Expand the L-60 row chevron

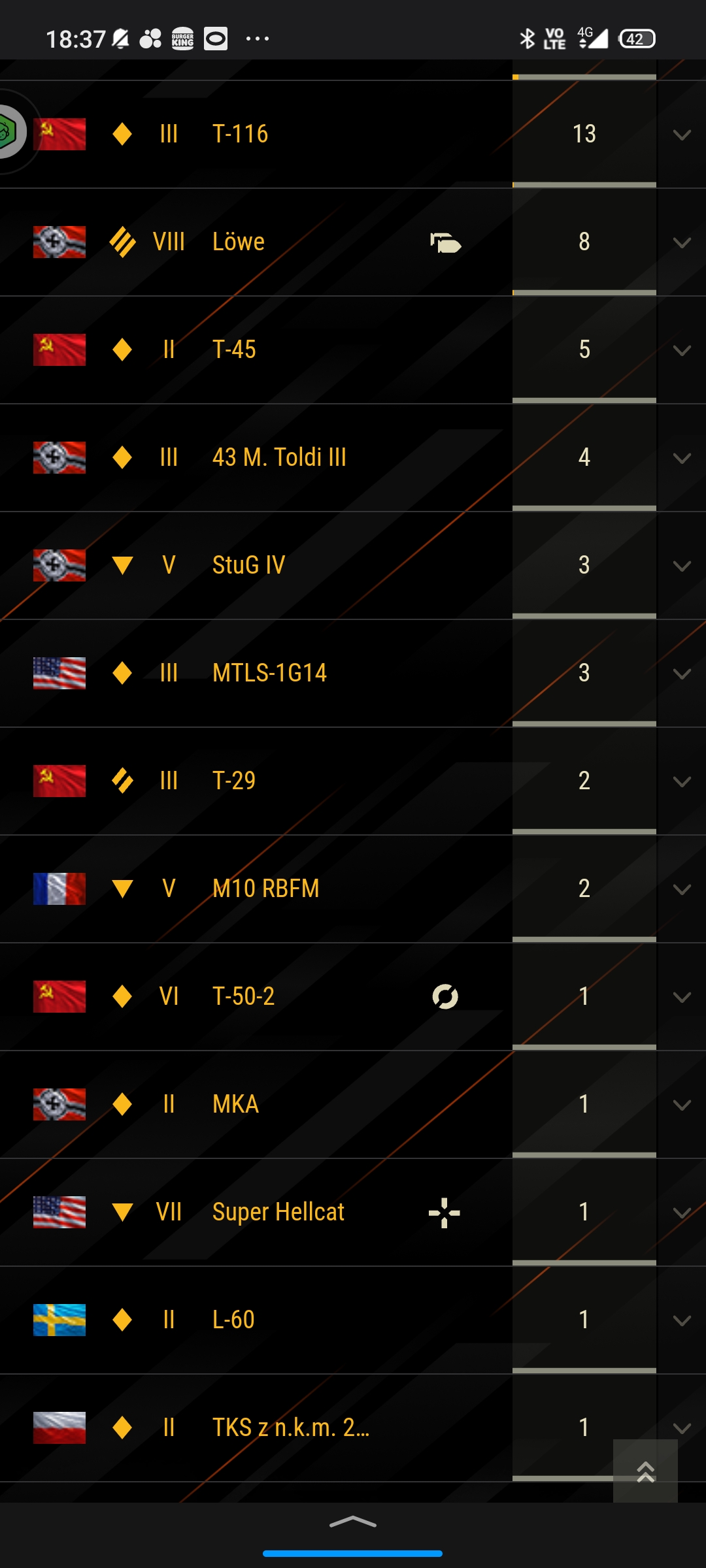click(682, 1320)
